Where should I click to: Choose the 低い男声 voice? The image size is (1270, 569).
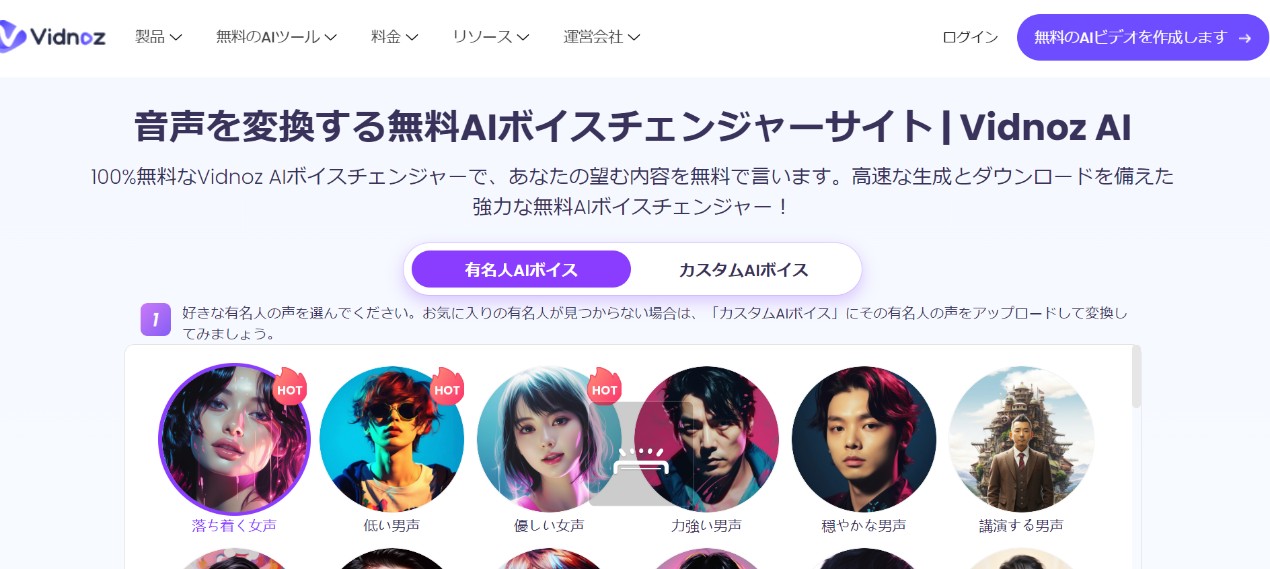(391, 440)
